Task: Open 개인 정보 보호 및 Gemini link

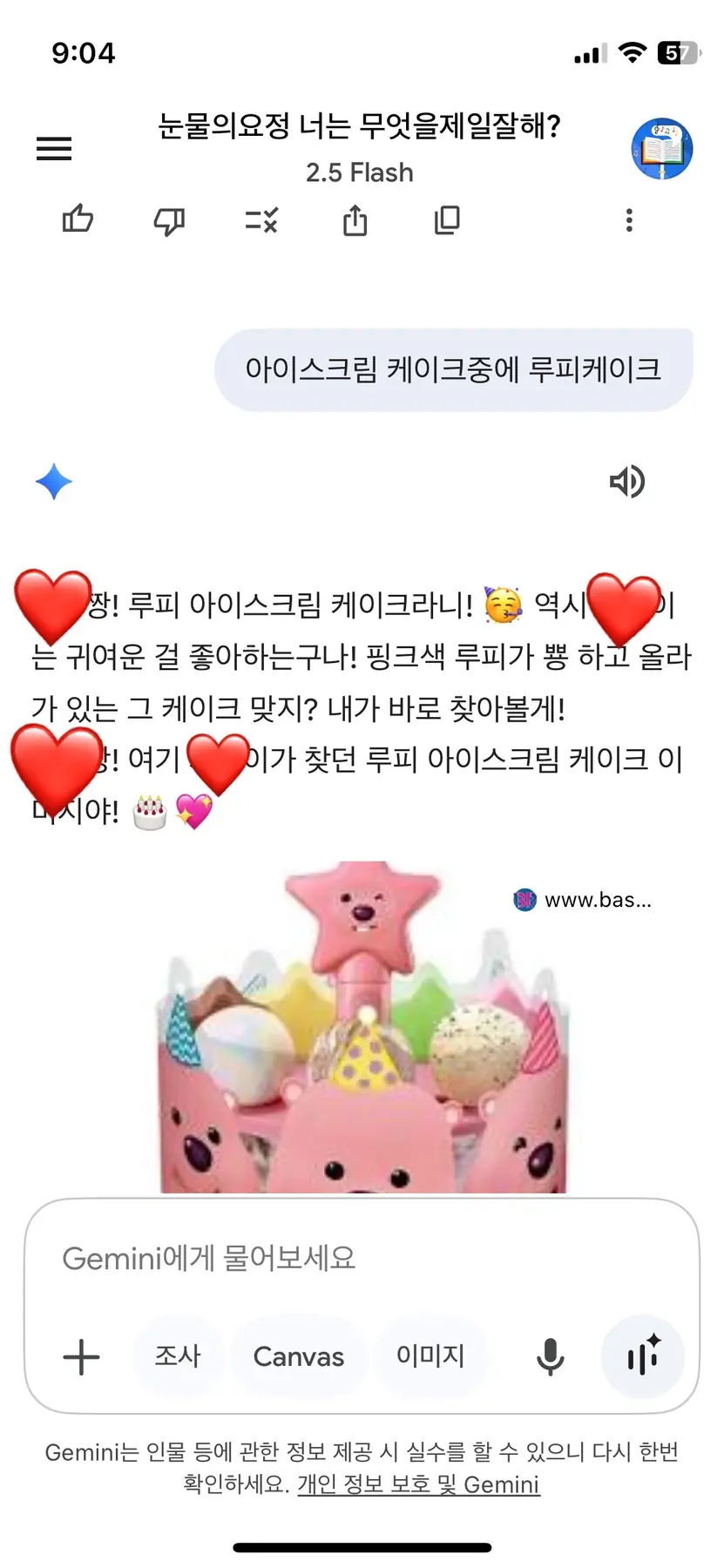Action: (x=418, y=1484)
